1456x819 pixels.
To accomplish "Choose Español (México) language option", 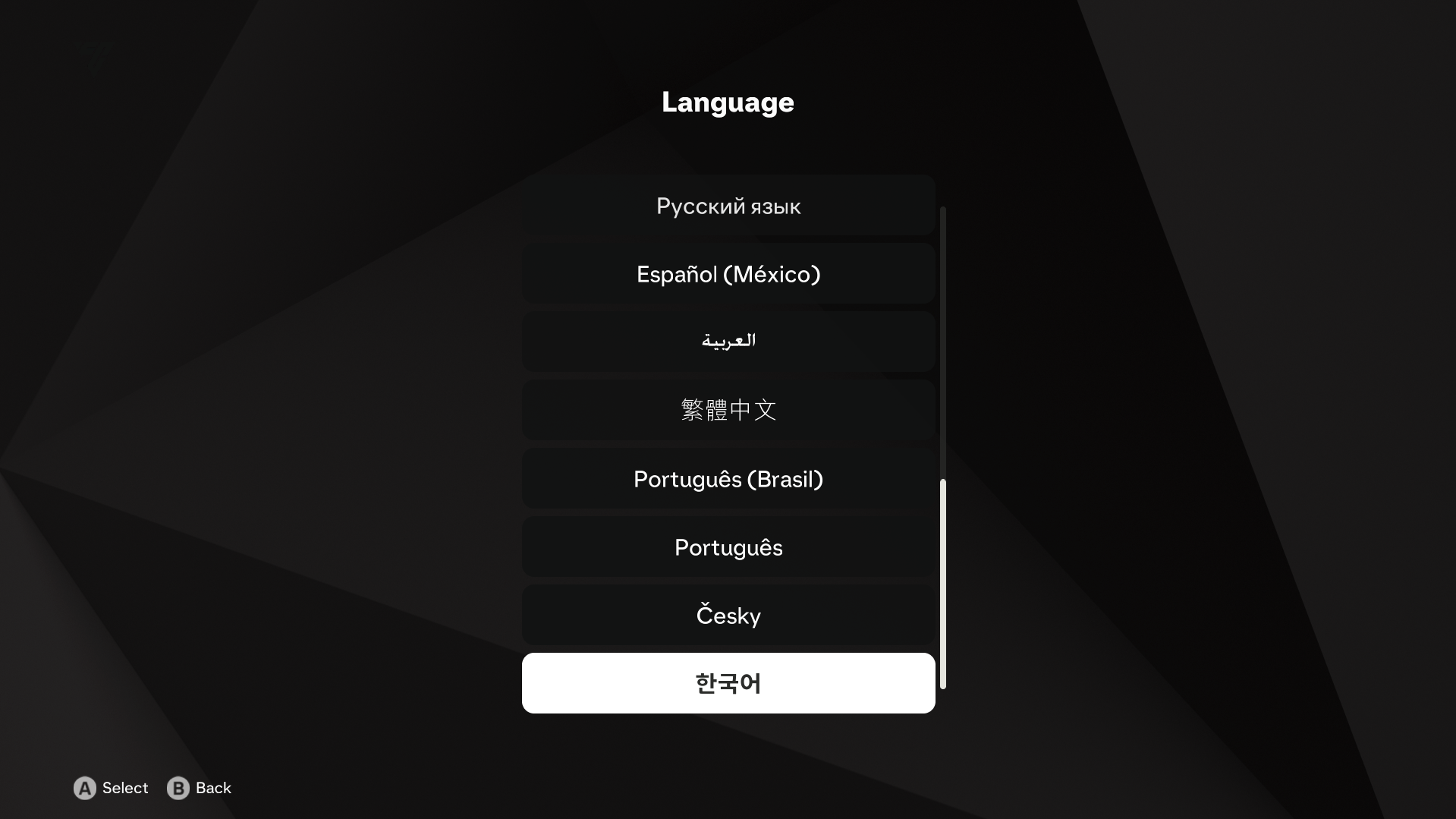I will tap(728, 274).
